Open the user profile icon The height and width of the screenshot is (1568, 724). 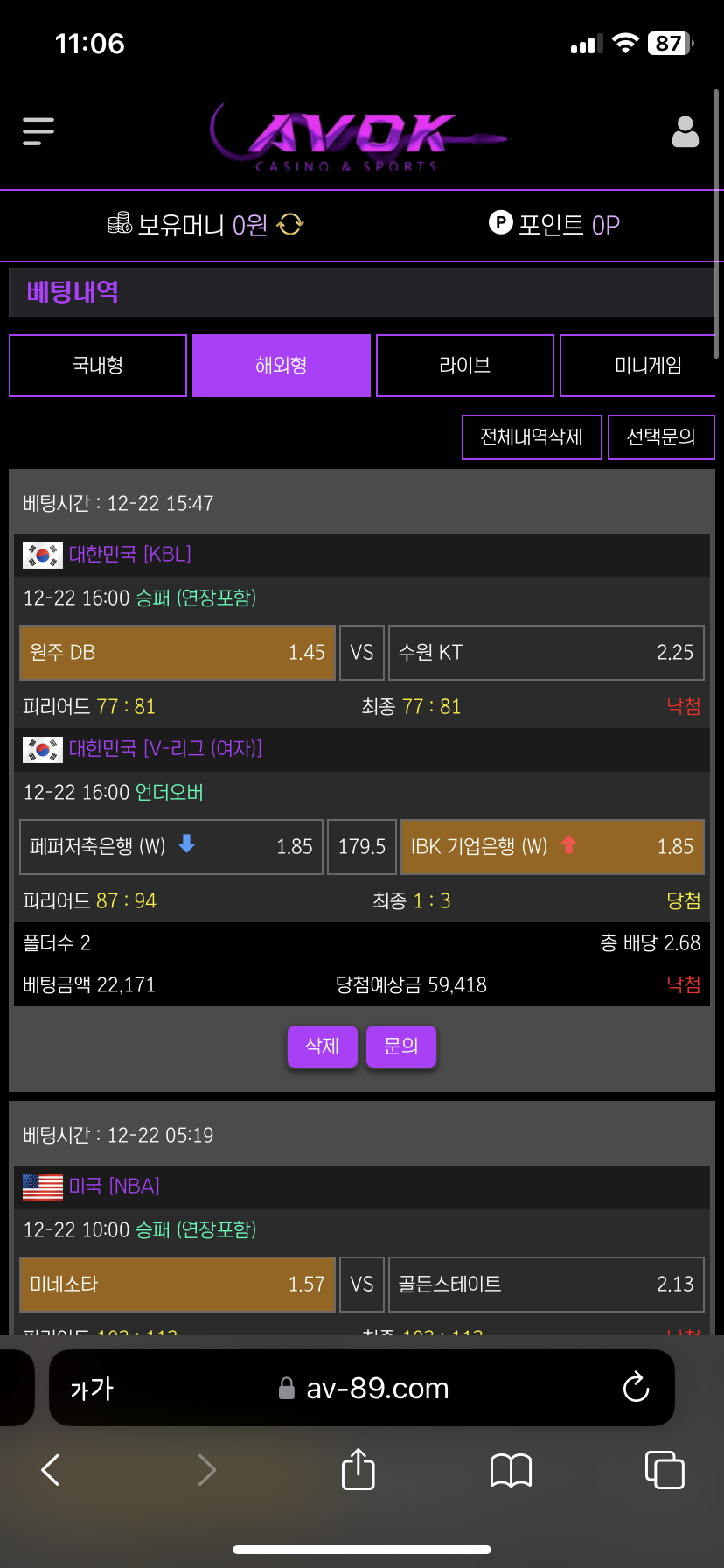[x=685, y=132]
